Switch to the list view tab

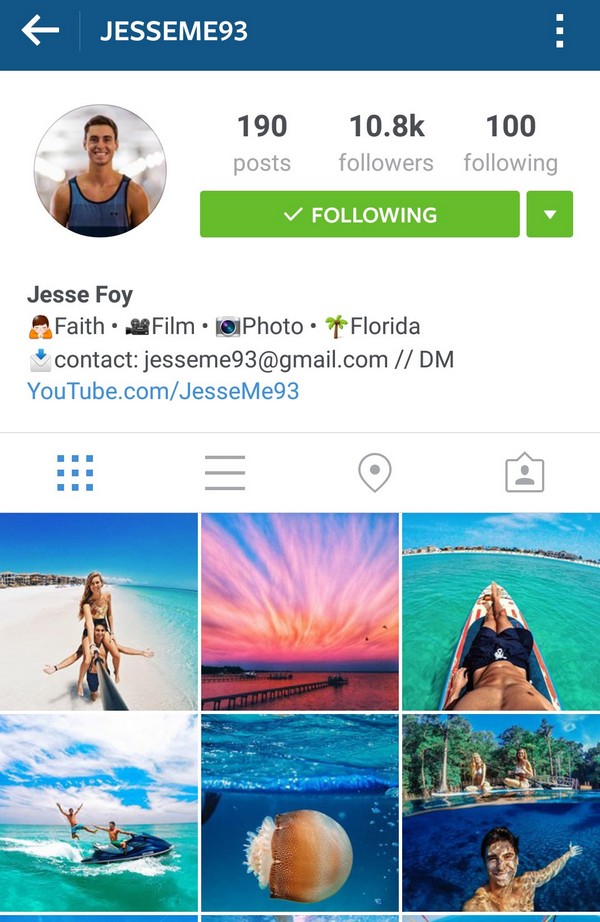(x=225, y=473)
